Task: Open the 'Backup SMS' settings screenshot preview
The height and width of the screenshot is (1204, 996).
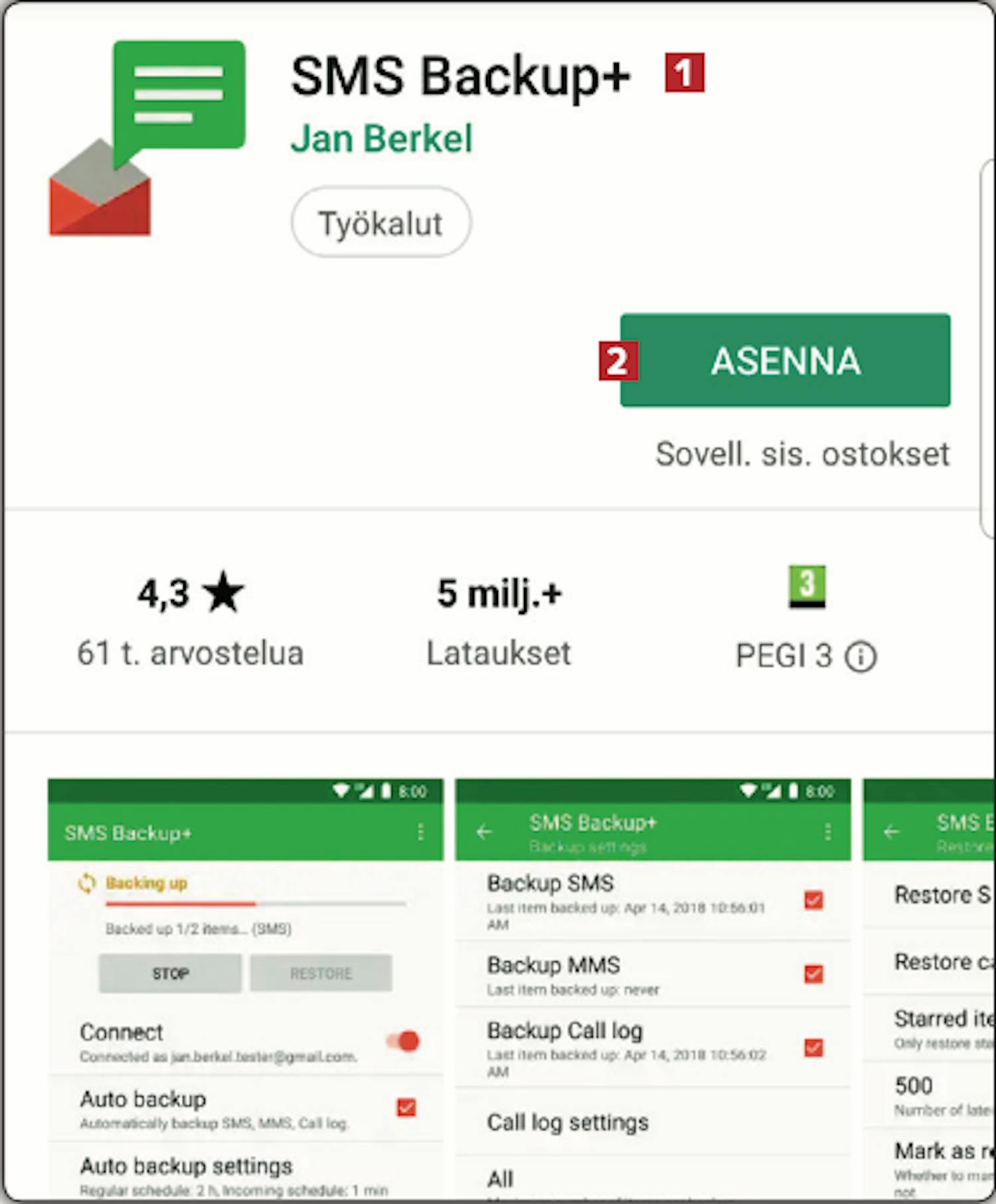Action: (x=653, y=989)
